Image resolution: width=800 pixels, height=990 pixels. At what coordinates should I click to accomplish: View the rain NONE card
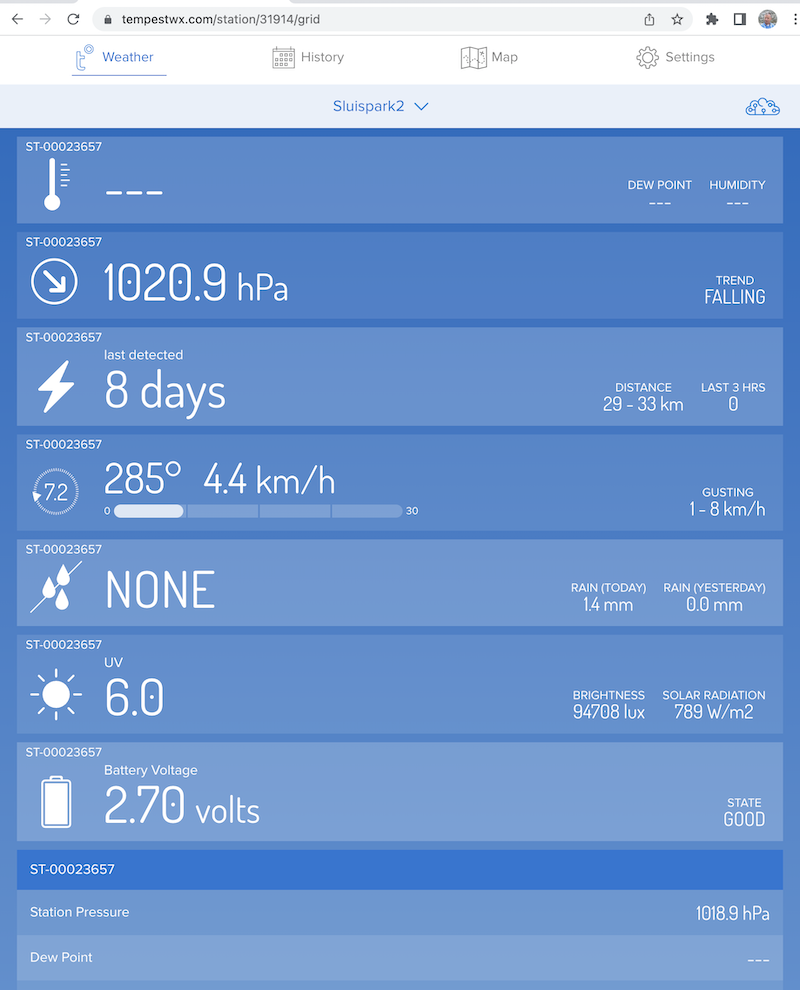point(399,583)
